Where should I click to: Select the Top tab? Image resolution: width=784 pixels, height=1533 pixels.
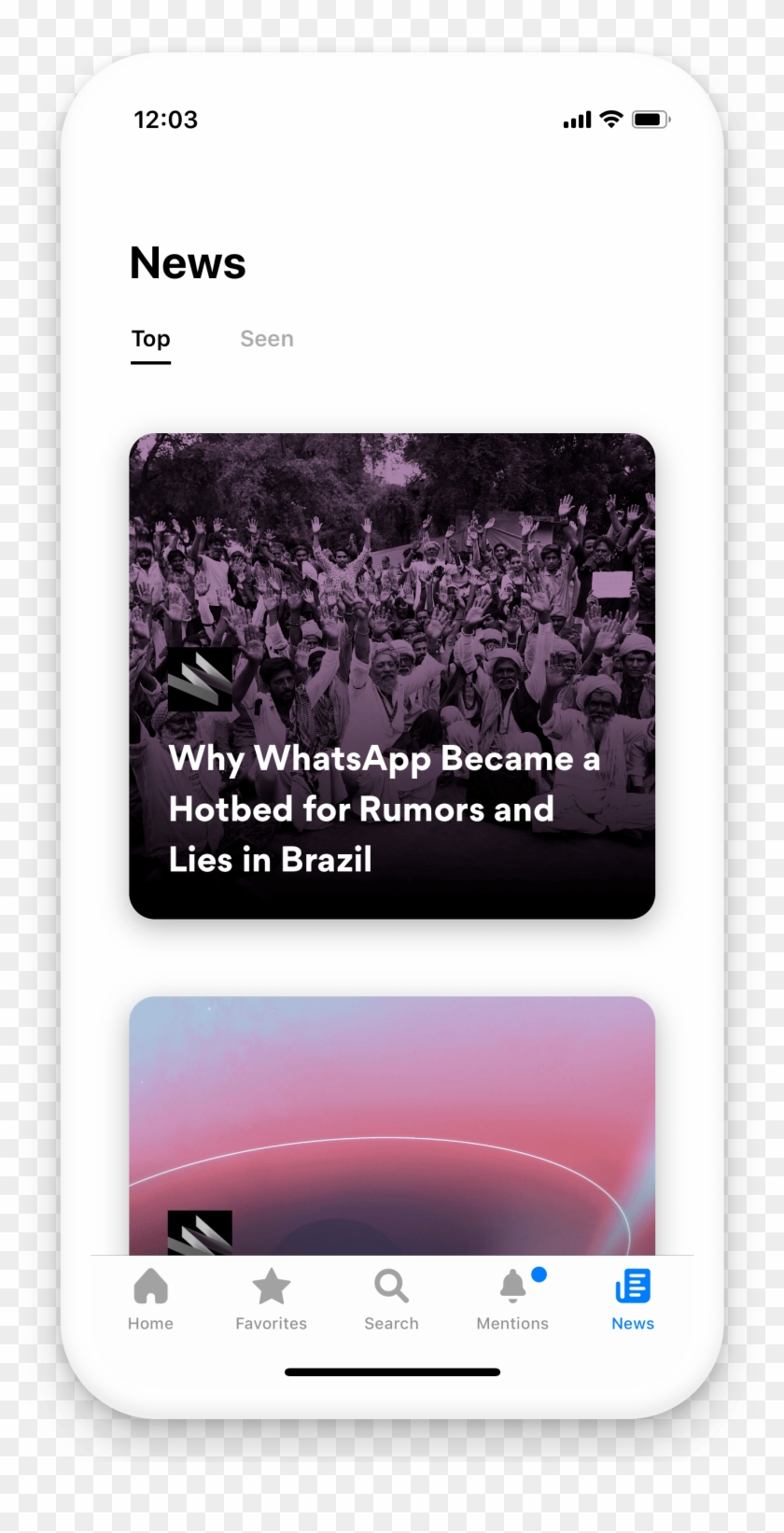[x=150, y=339]
